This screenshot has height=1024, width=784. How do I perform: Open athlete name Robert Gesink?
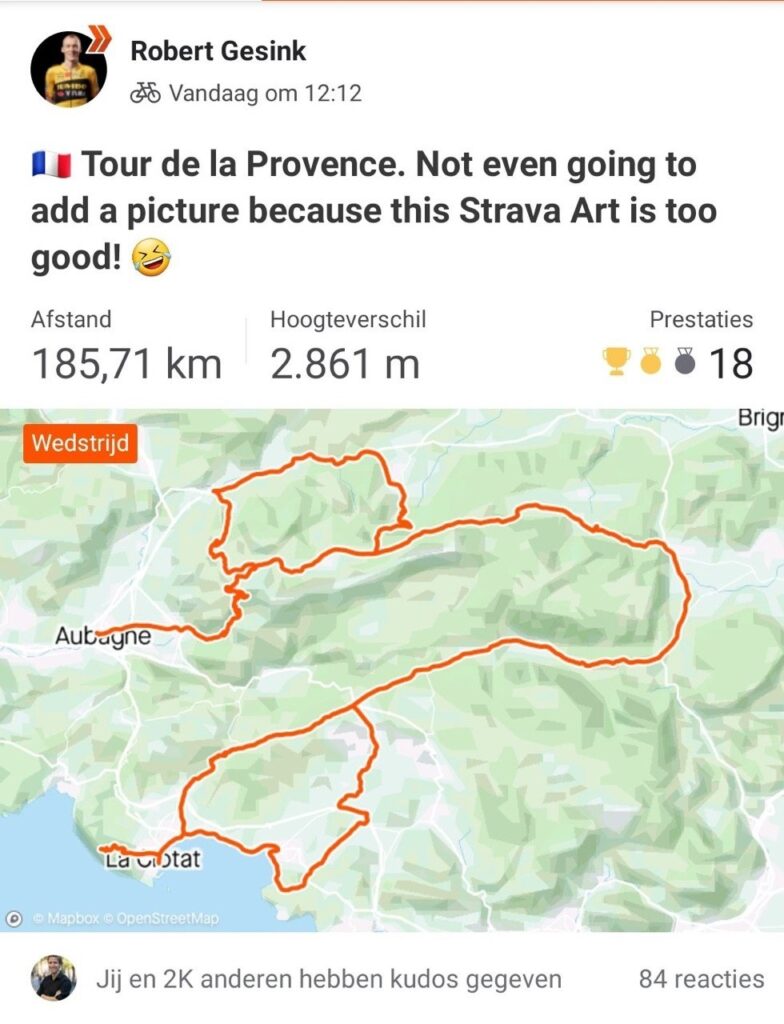(x=218, y=49)
